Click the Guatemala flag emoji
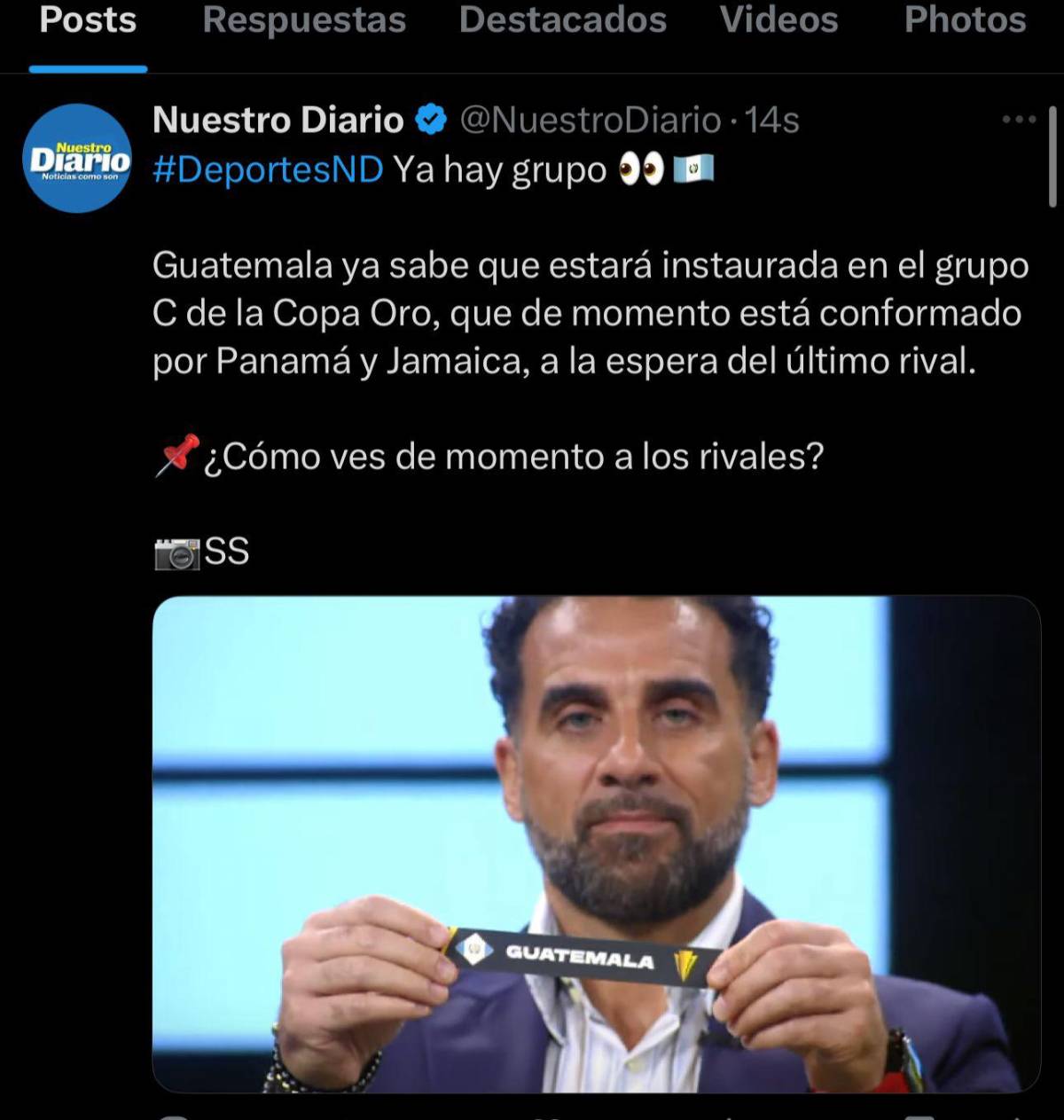 tap(693, 168)
